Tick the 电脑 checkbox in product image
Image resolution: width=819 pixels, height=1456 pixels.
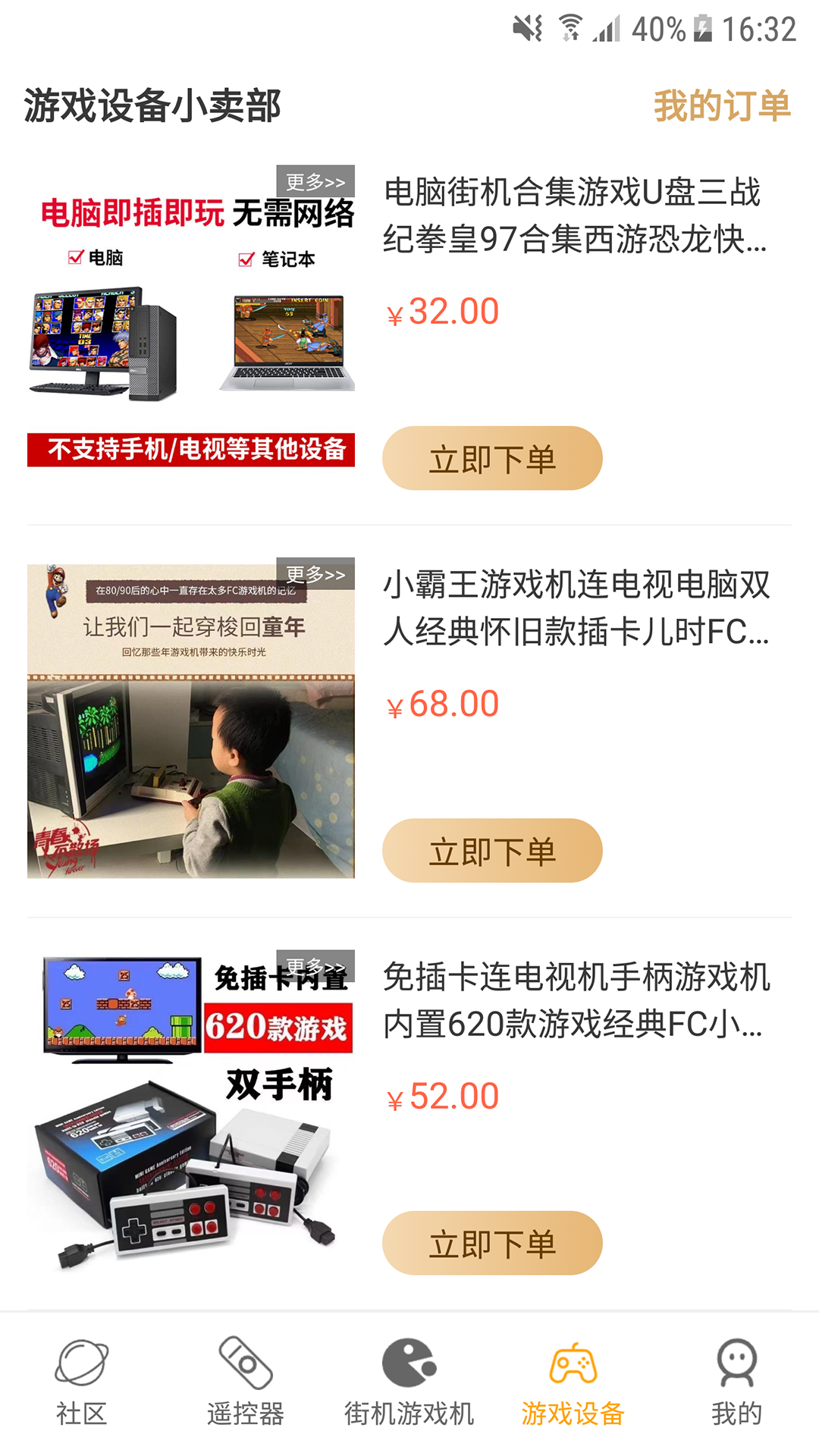[x=73, y=258]
